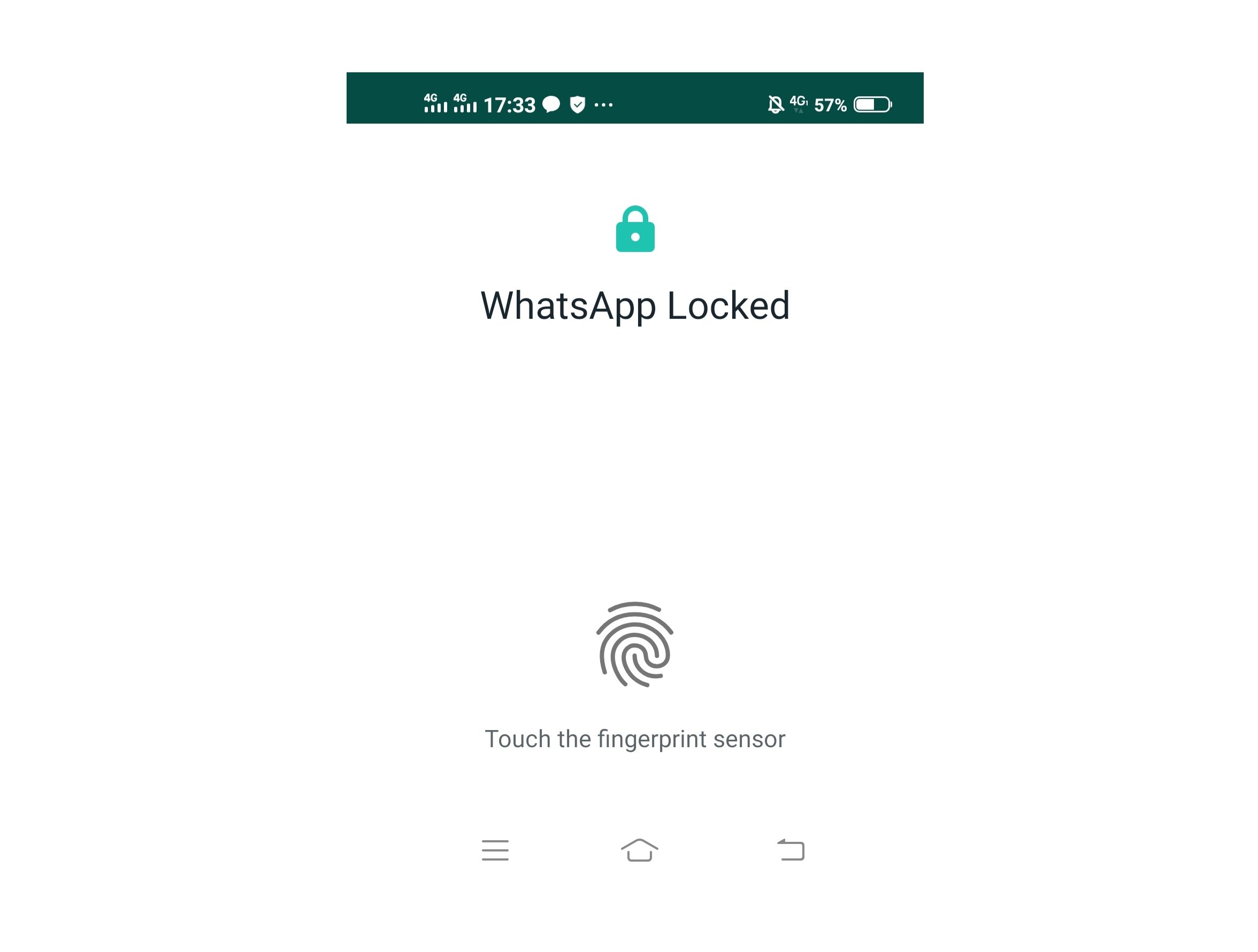This screenshot has width=1258, height=952.
Task: Open the recent apps menu
Action: (495, 850)
